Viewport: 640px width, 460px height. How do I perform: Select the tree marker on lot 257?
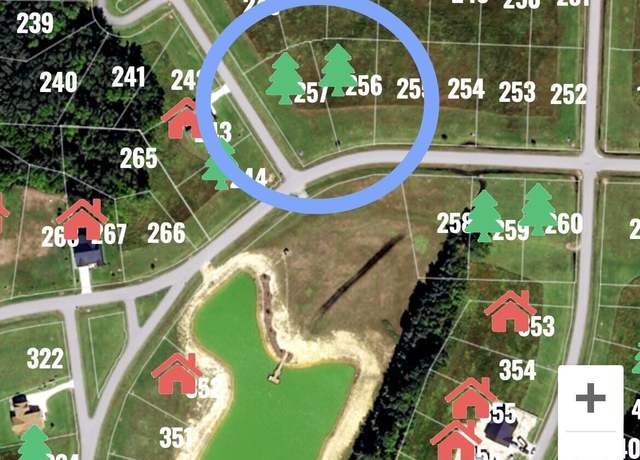285,77
